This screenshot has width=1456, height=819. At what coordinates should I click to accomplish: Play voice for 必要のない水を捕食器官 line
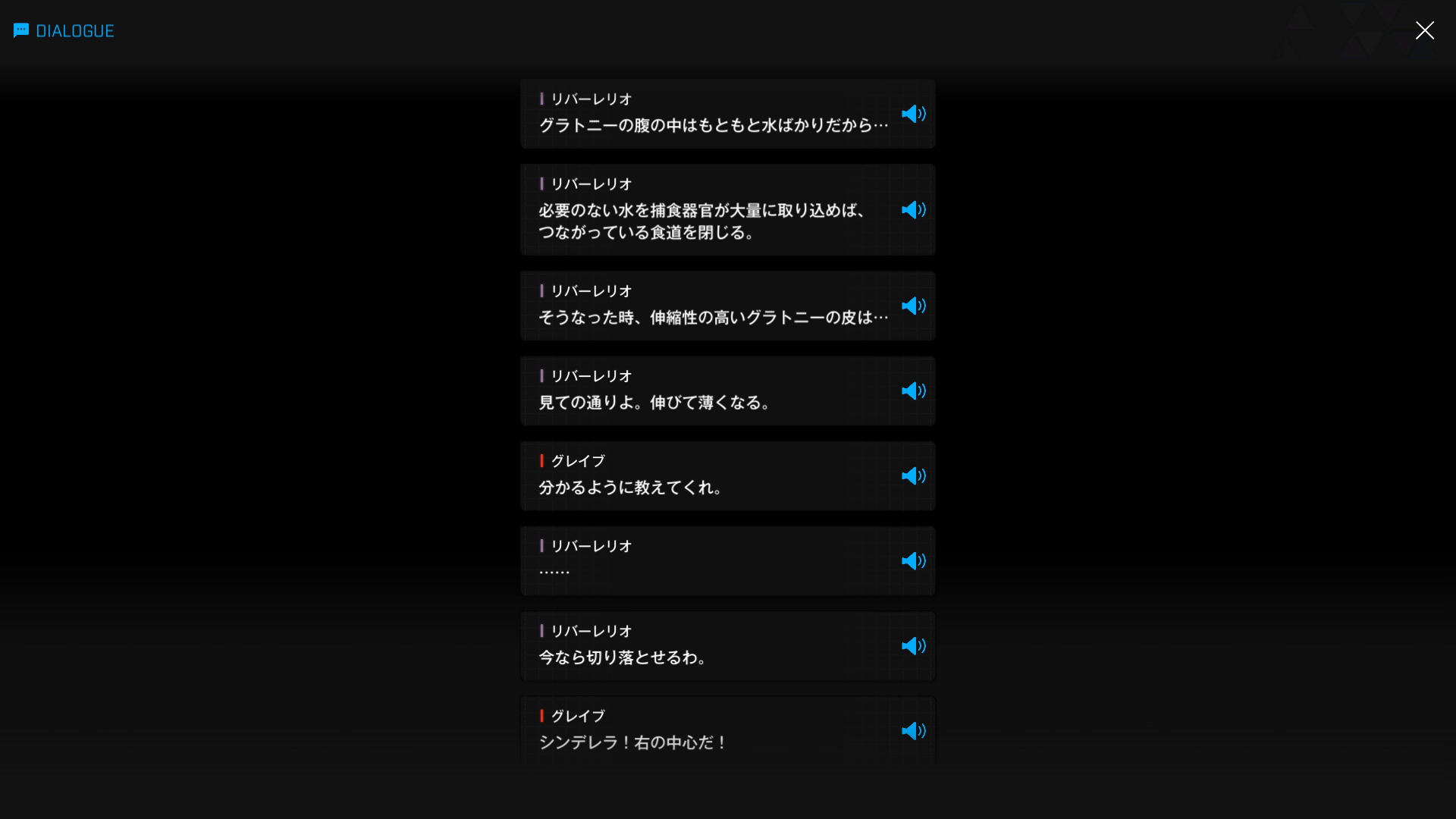913,210
